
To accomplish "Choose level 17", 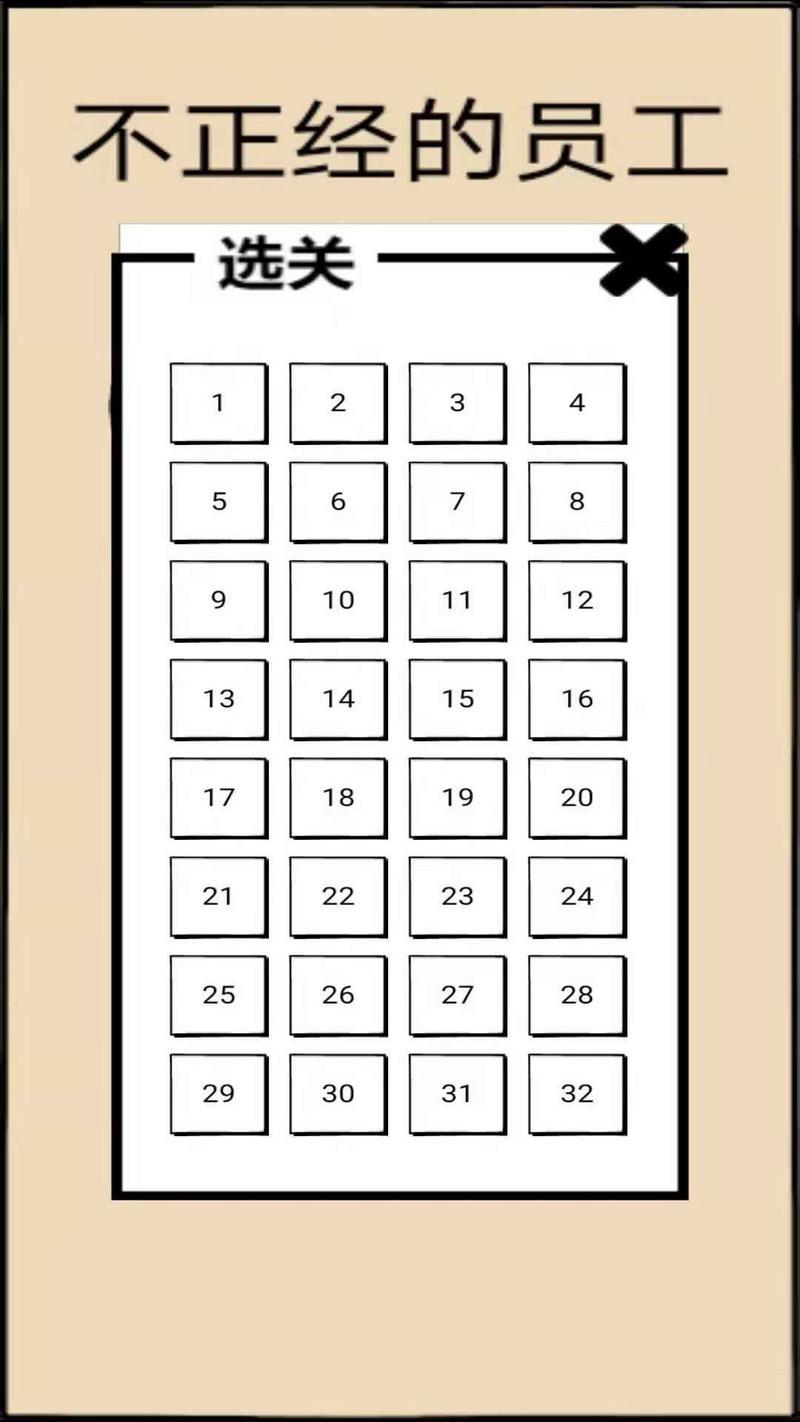I will point(218,798).
